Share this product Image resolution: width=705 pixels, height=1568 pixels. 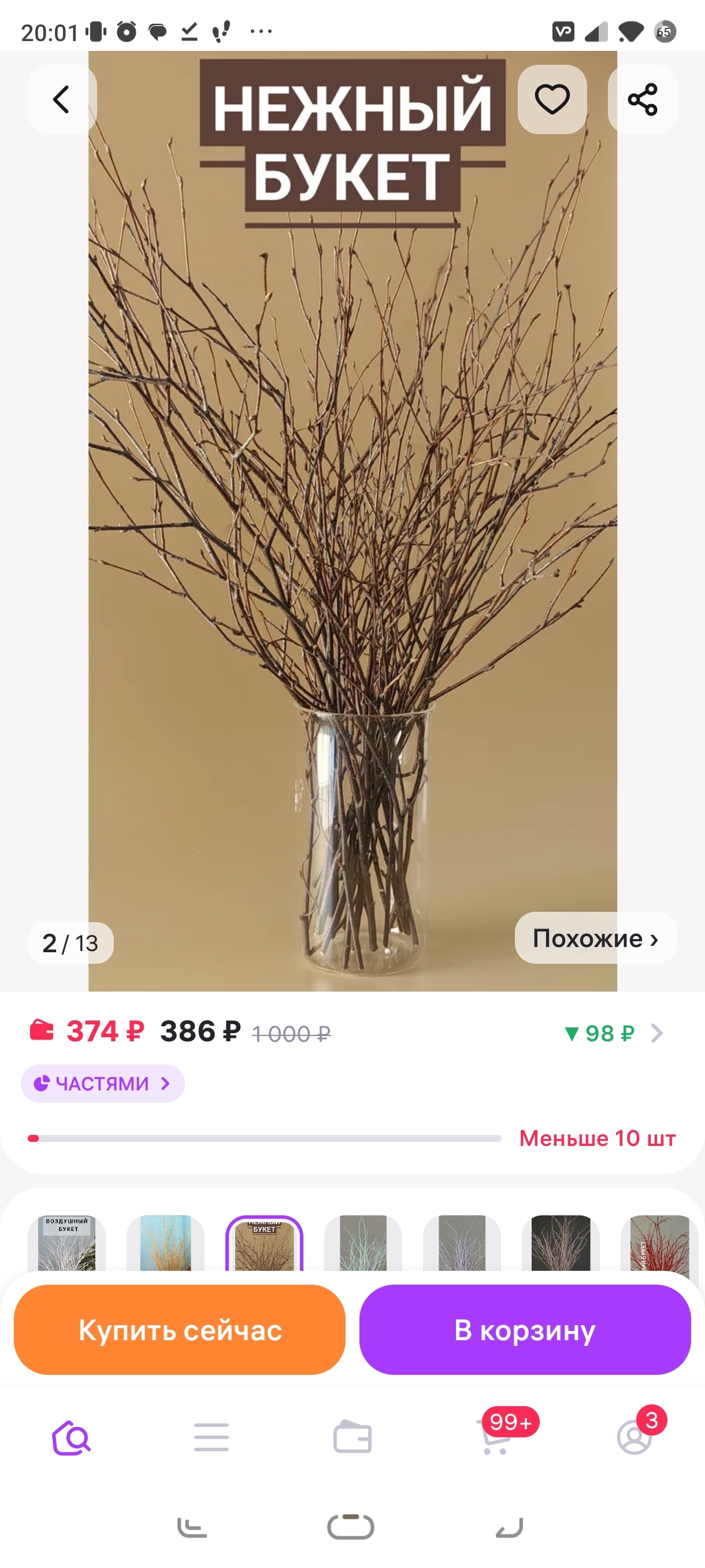pos(643,99)
